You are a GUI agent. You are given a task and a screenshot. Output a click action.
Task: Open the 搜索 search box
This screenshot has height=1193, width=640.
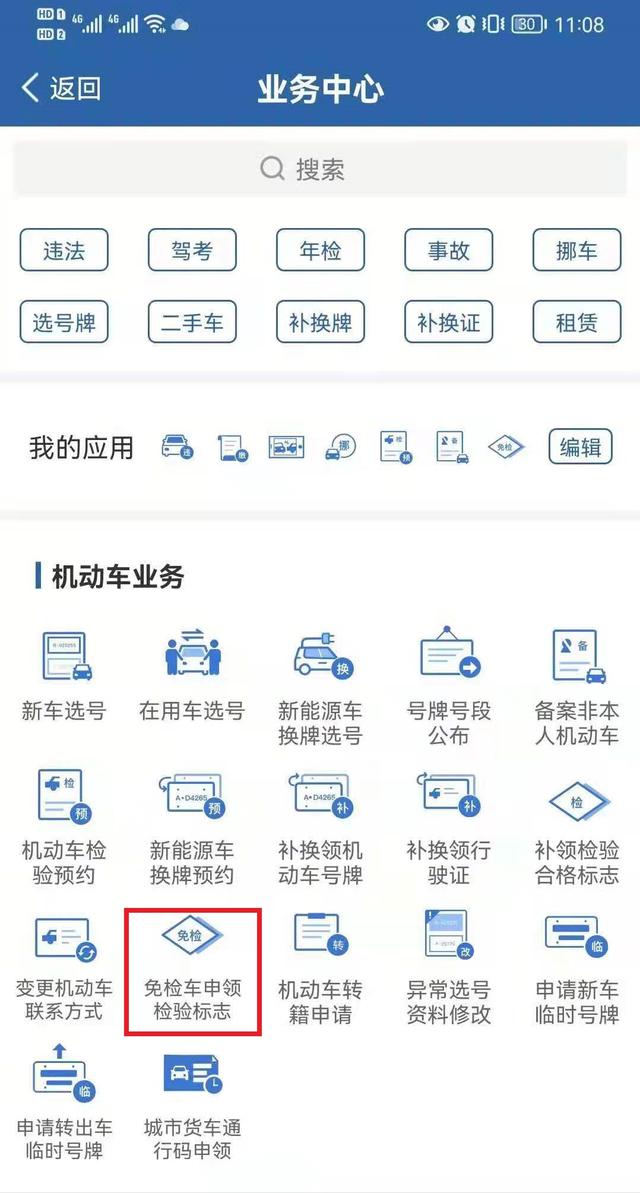pos(320,168)
